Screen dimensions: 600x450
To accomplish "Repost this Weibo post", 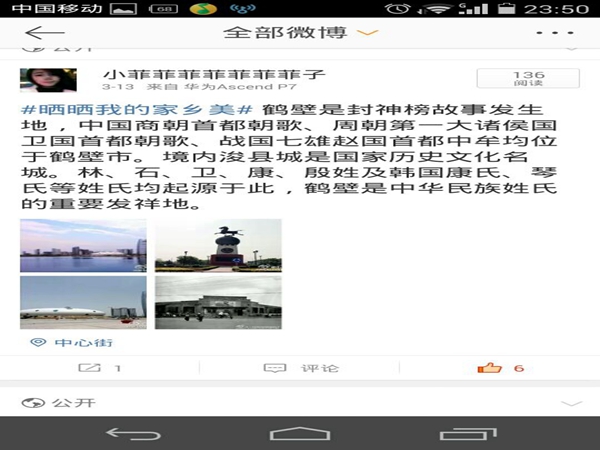I will pos(100,368).
